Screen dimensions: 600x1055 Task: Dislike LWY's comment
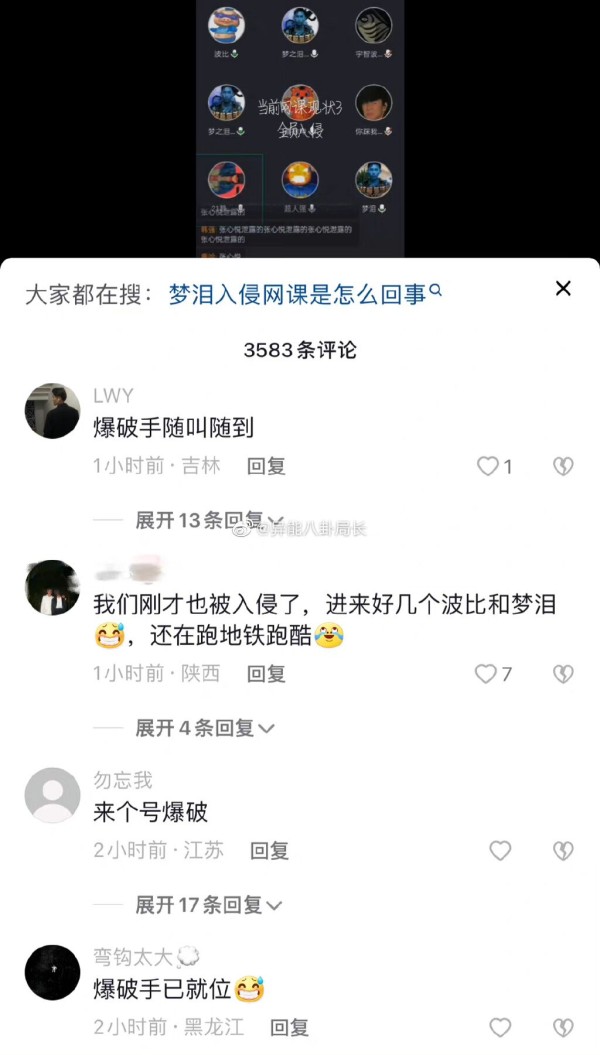pos(563,466)
